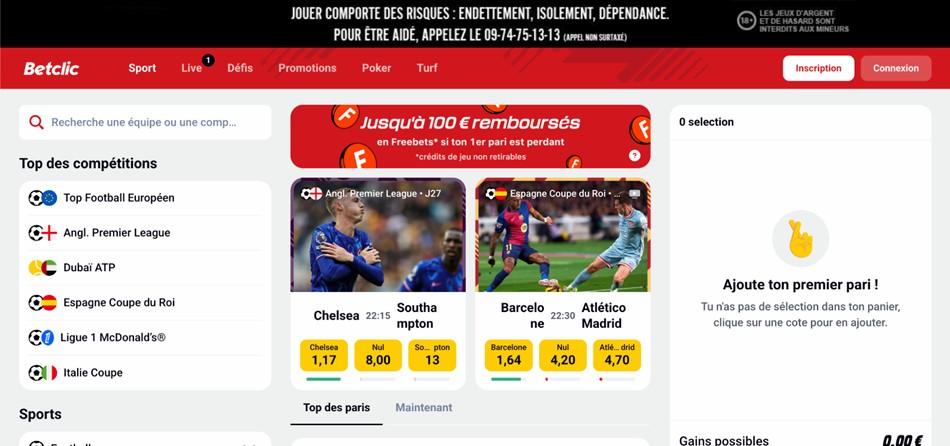Open Angl. Premier League competition
Screen dimensions: 950x446
116,233
